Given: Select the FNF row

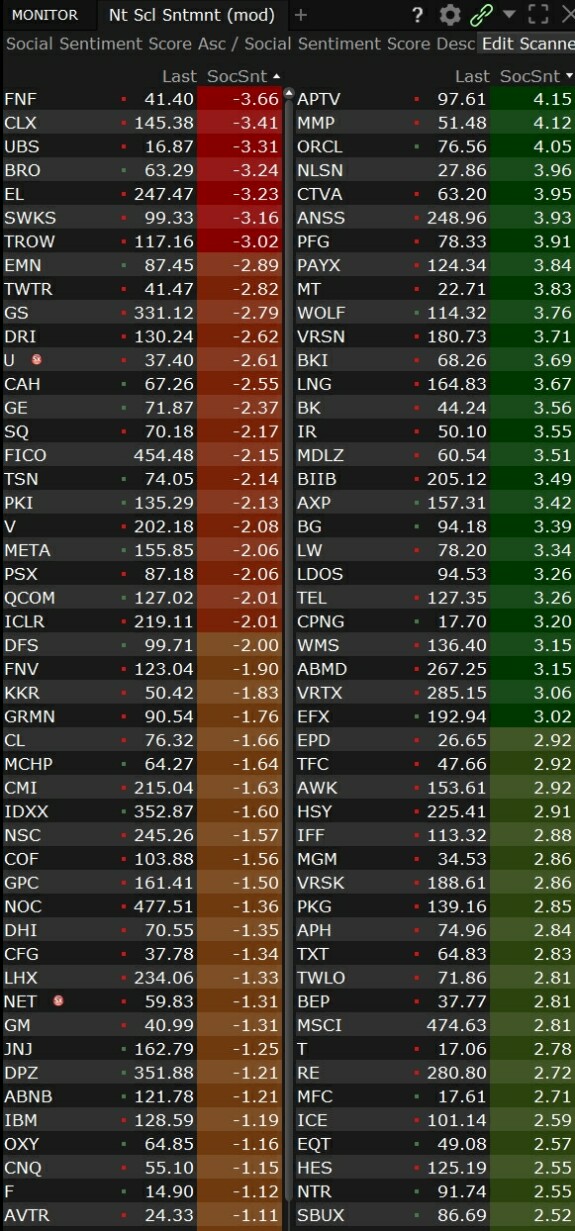Looking at the screenshot, I should (143, 99).
